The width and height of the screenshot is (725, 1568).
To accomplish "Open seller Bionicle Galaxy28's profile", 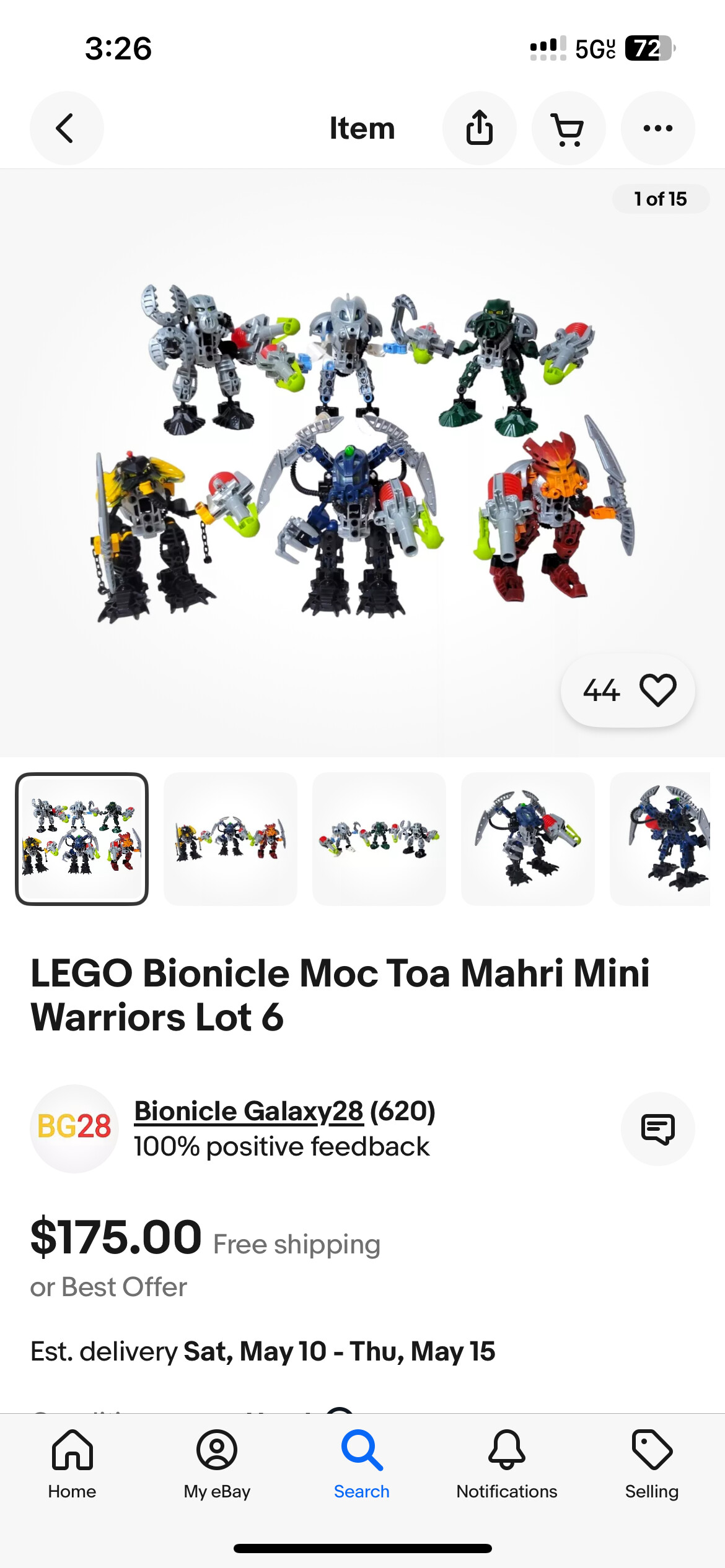I will click(248, 1111).
